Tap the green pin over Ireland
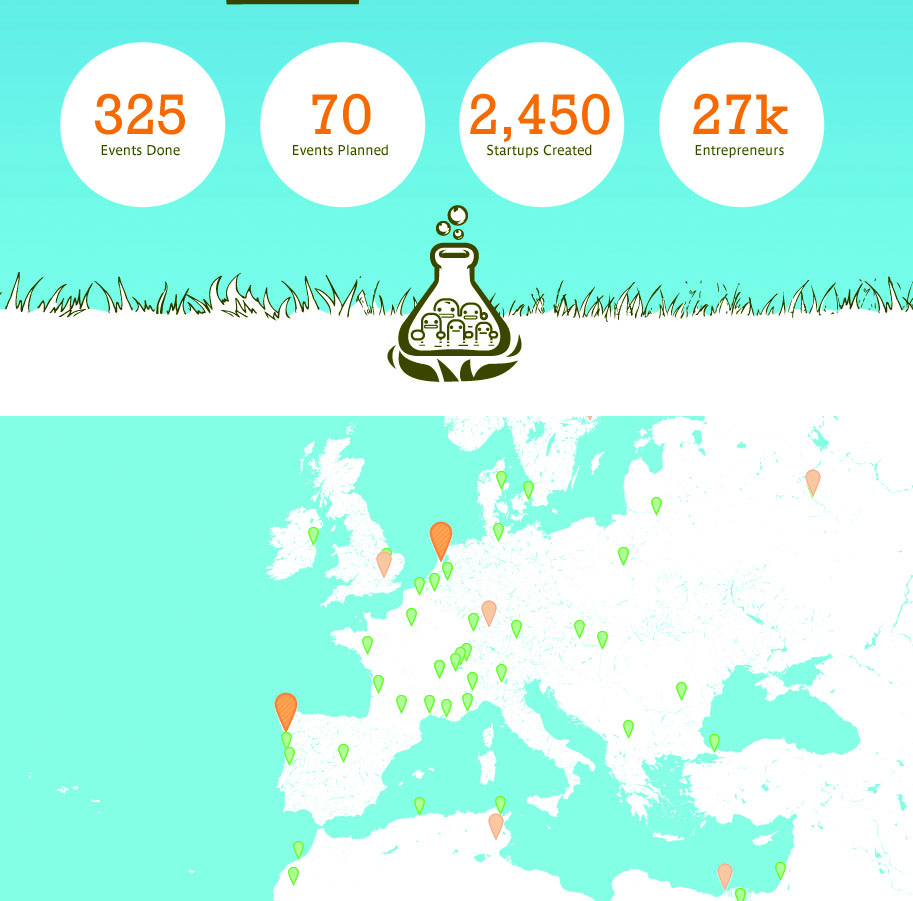The width and height of the screenshot is (913, 901). 313,534
